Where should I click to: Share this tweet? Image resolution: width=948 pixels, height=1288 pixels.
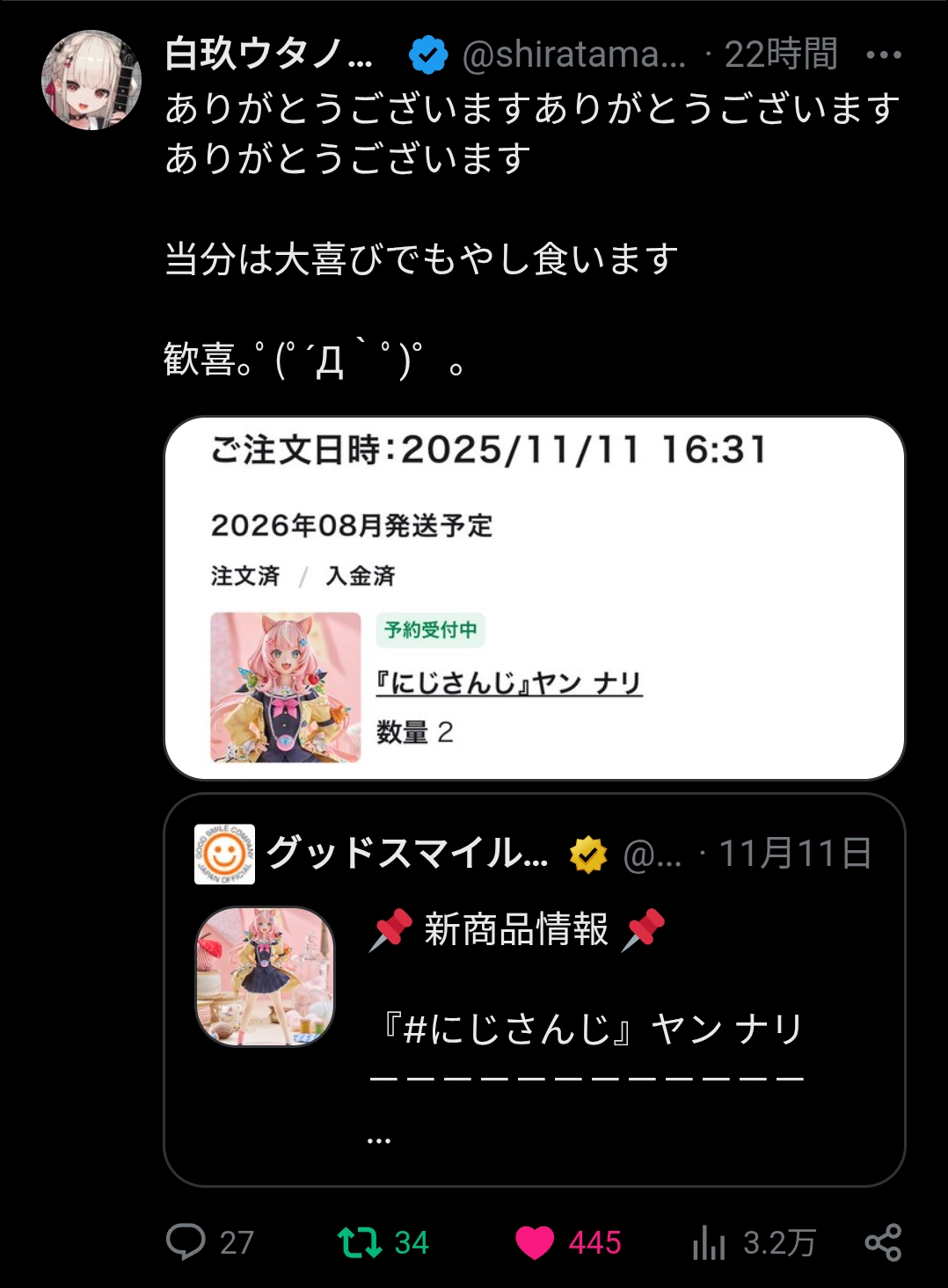[883, 1241]
